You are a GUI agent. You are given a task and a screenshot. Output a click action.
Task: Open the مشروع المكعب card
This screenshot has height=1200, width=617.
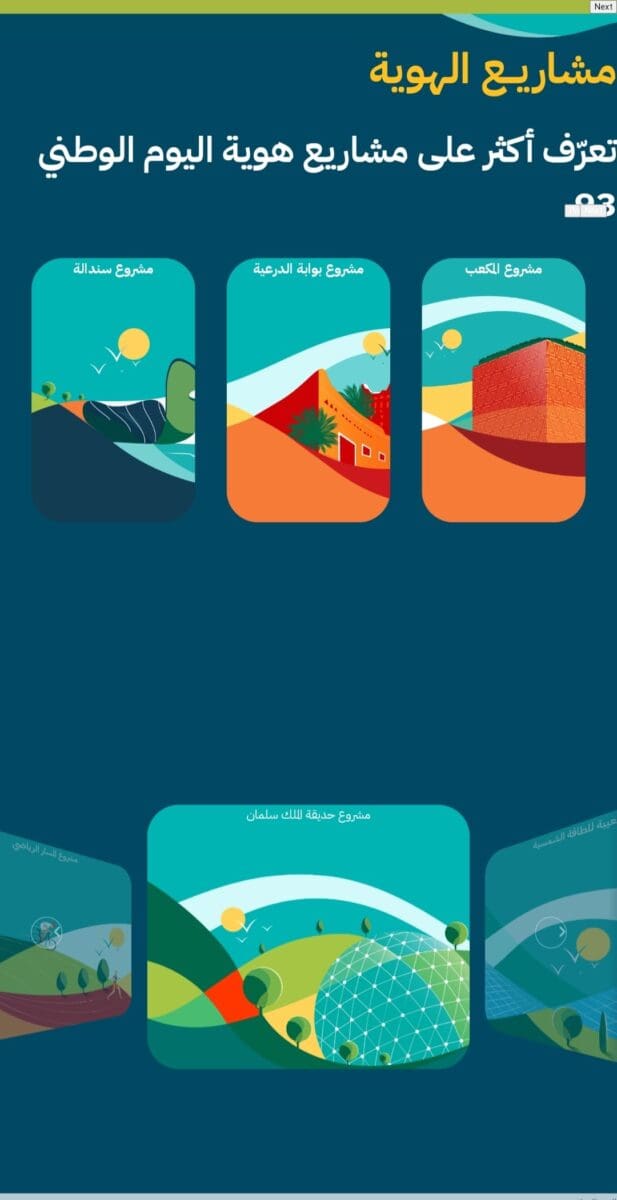[x=503, y=390]
